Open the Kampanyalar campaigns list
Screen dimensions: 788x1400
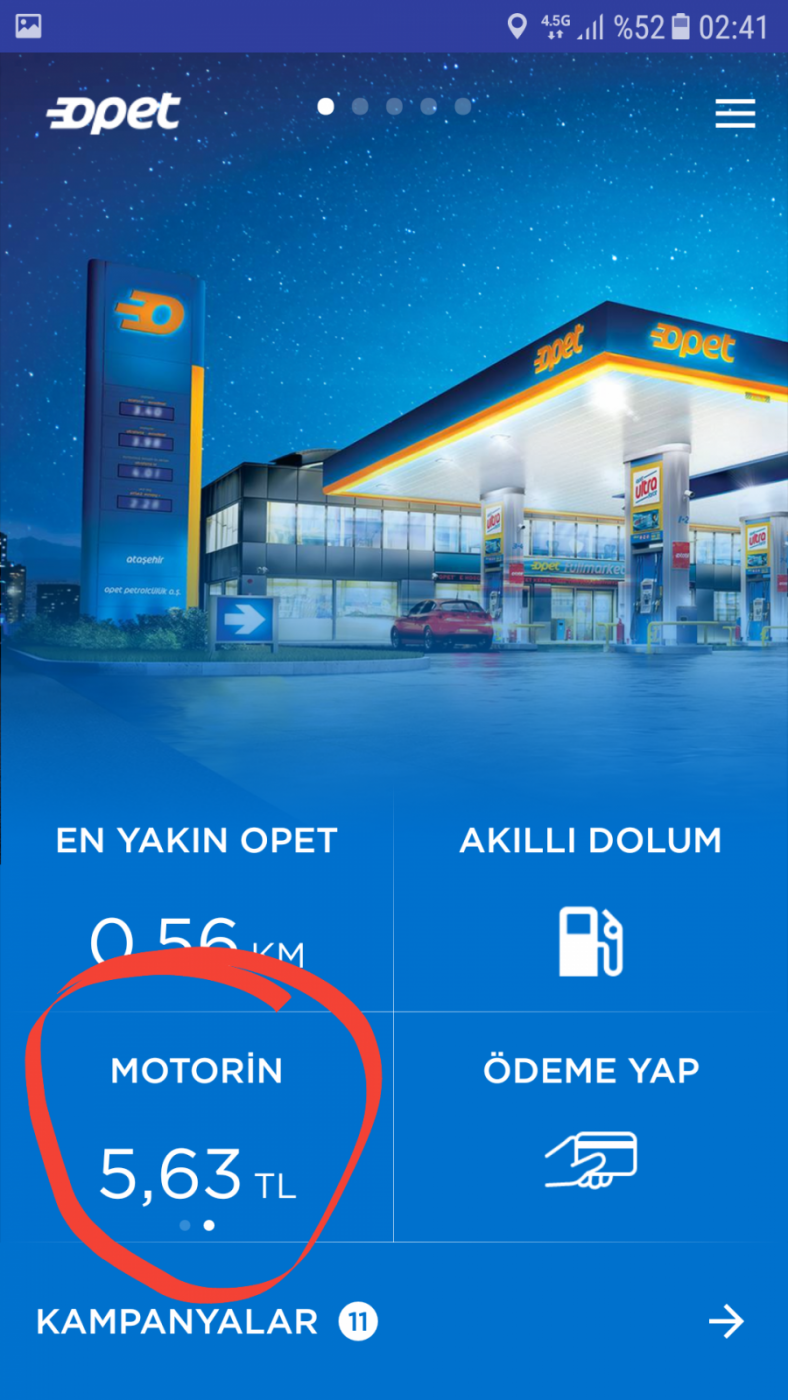pyautogui.click(x=177, y=1322)
